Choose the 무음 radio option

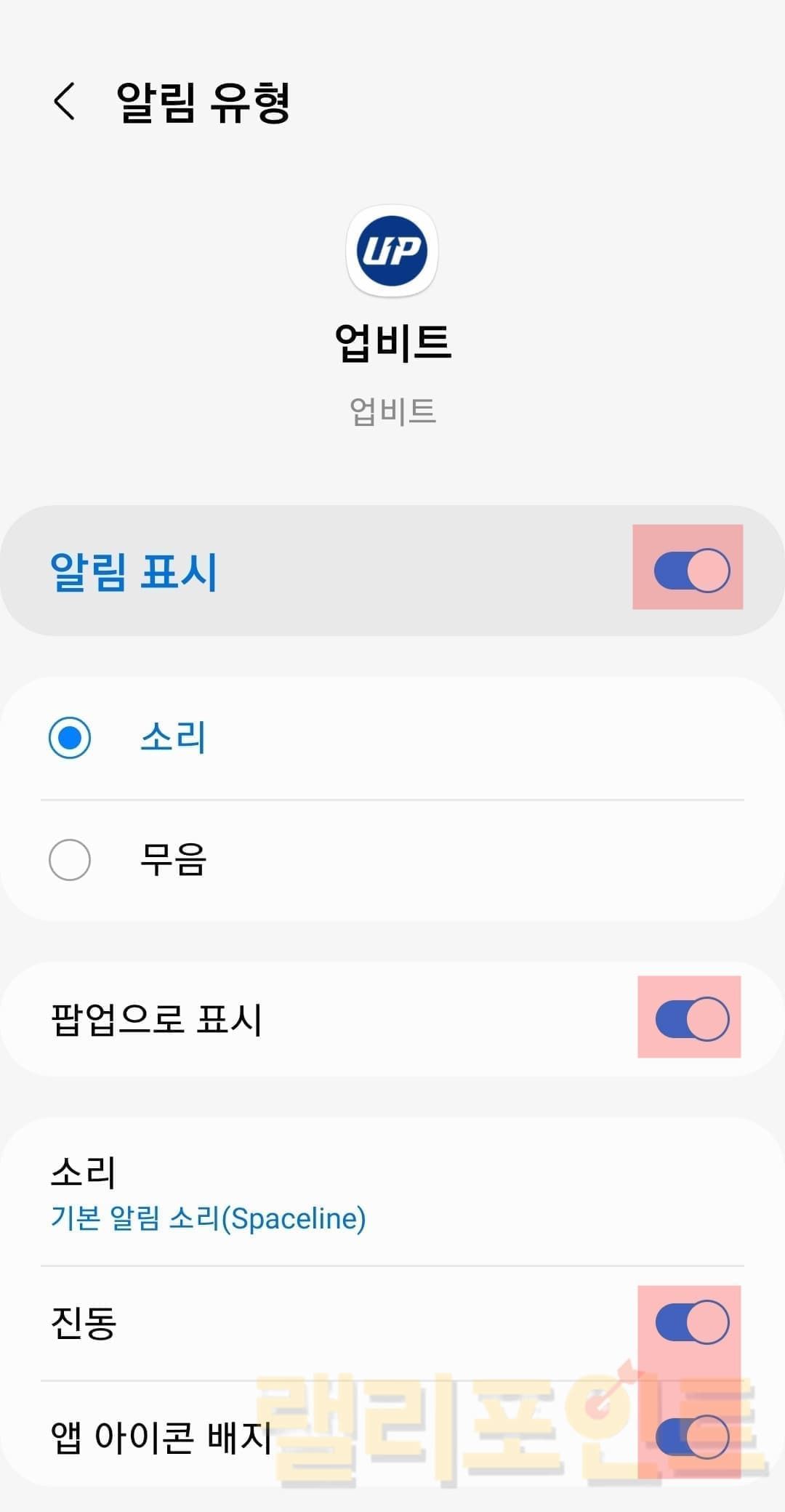(70, 860)
